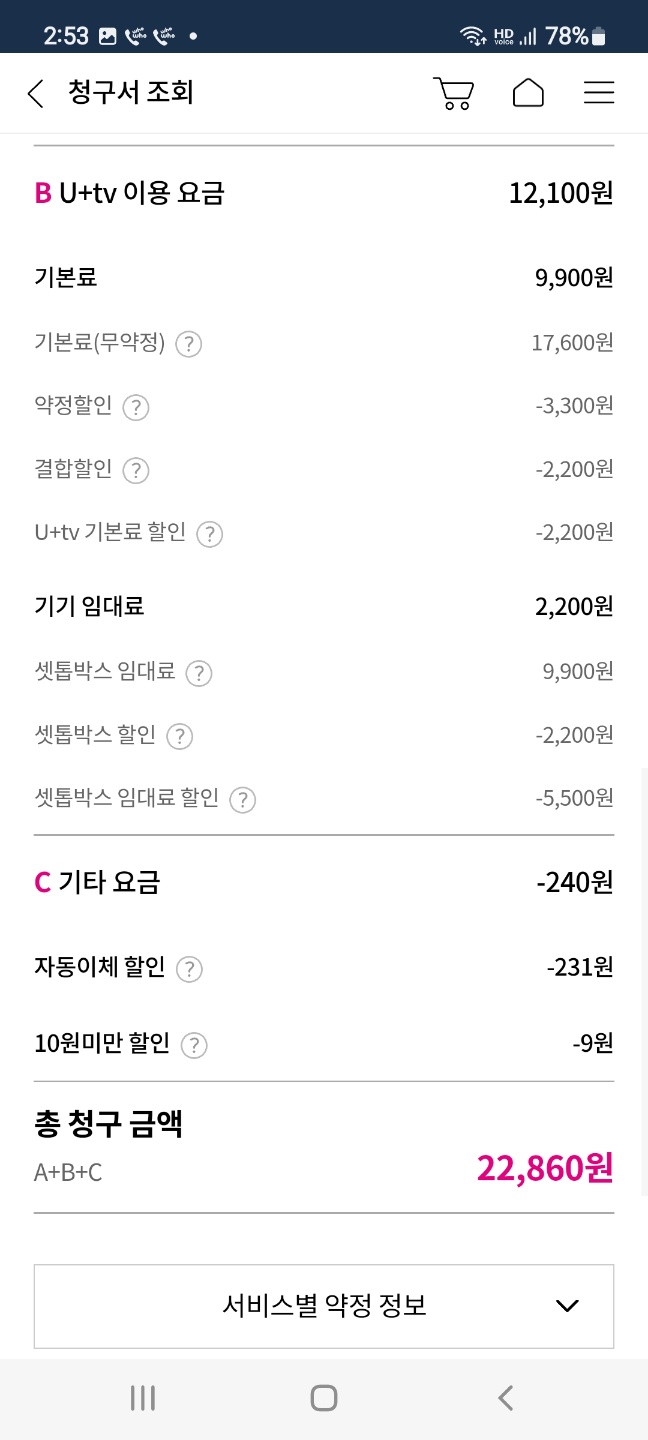648x1440 pixels.
Task: Open the shopping cart
Action: pos(453,93)
